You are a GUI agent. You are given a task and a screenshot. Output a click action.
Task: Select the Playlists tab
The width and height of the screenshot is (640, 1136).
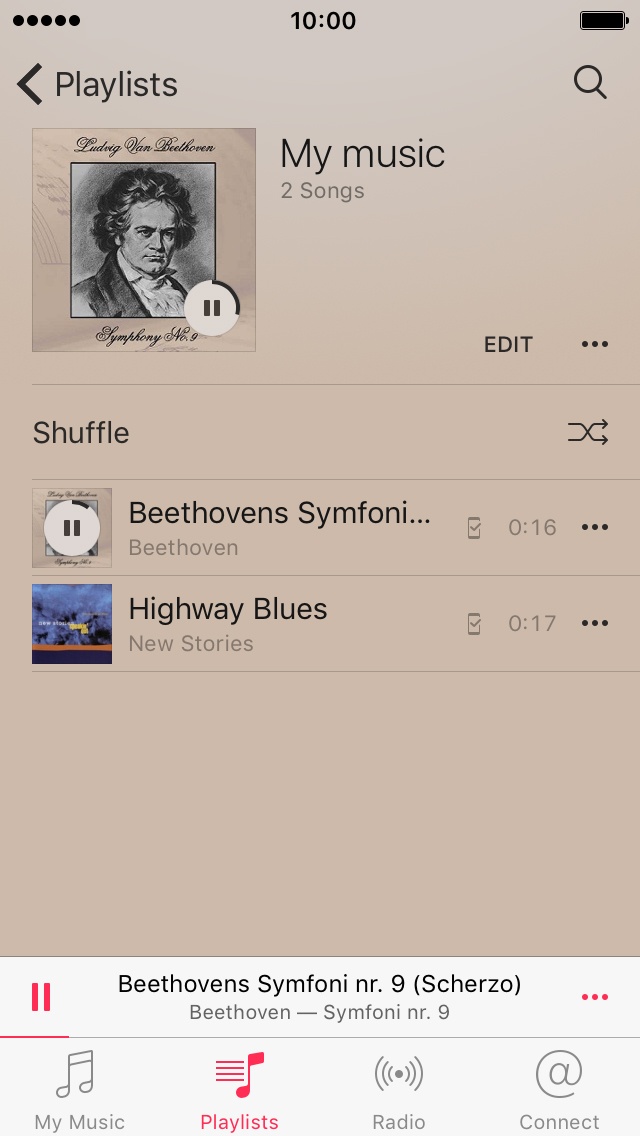(x=240, y=1090)
